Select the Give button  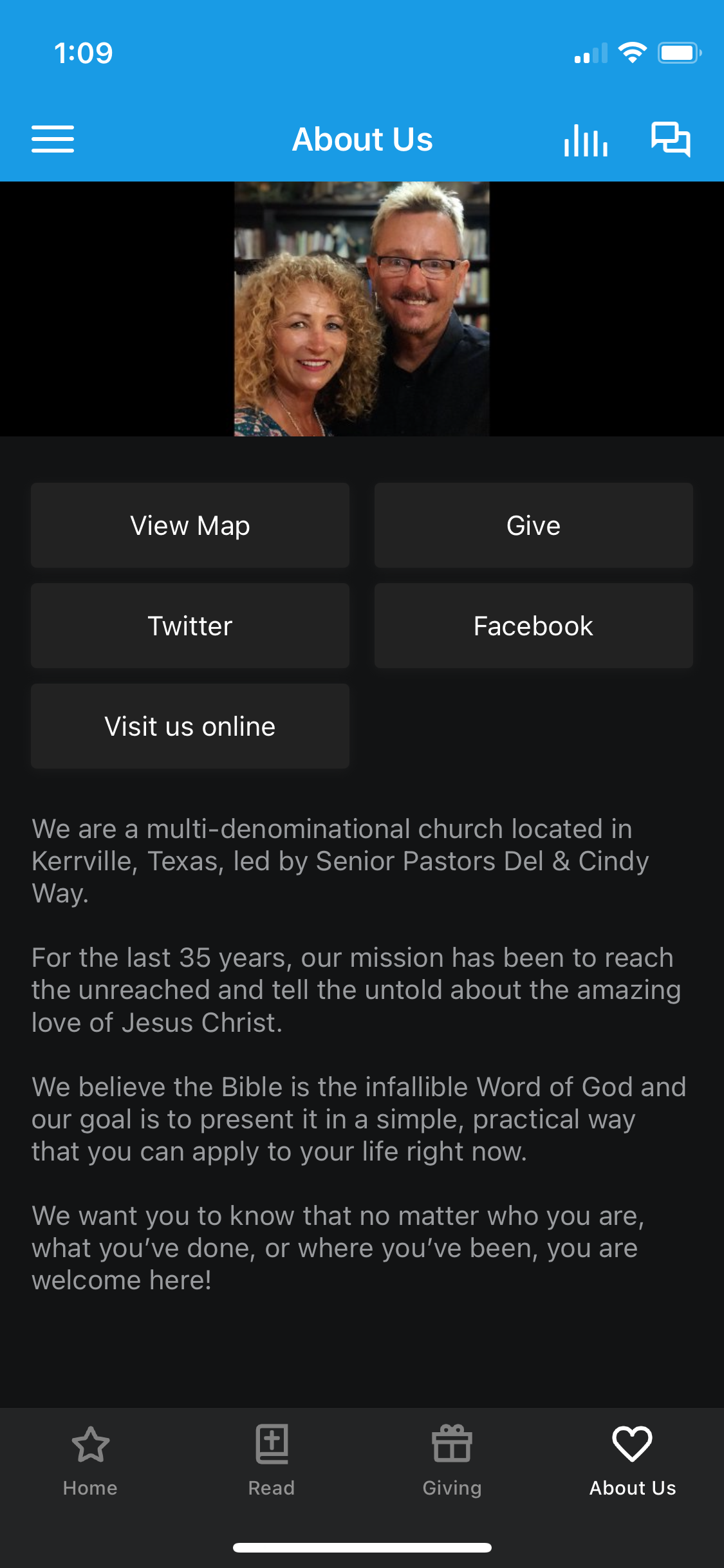pos(534,525)
